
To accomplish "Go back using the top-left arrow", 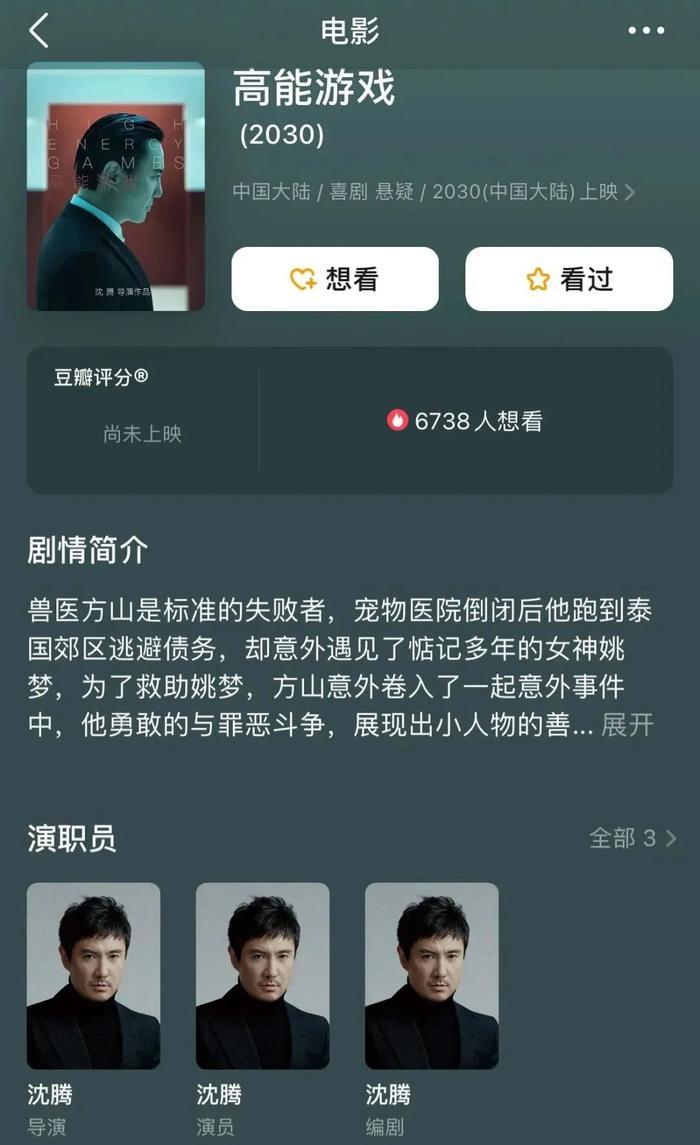I will coord(39,31).
